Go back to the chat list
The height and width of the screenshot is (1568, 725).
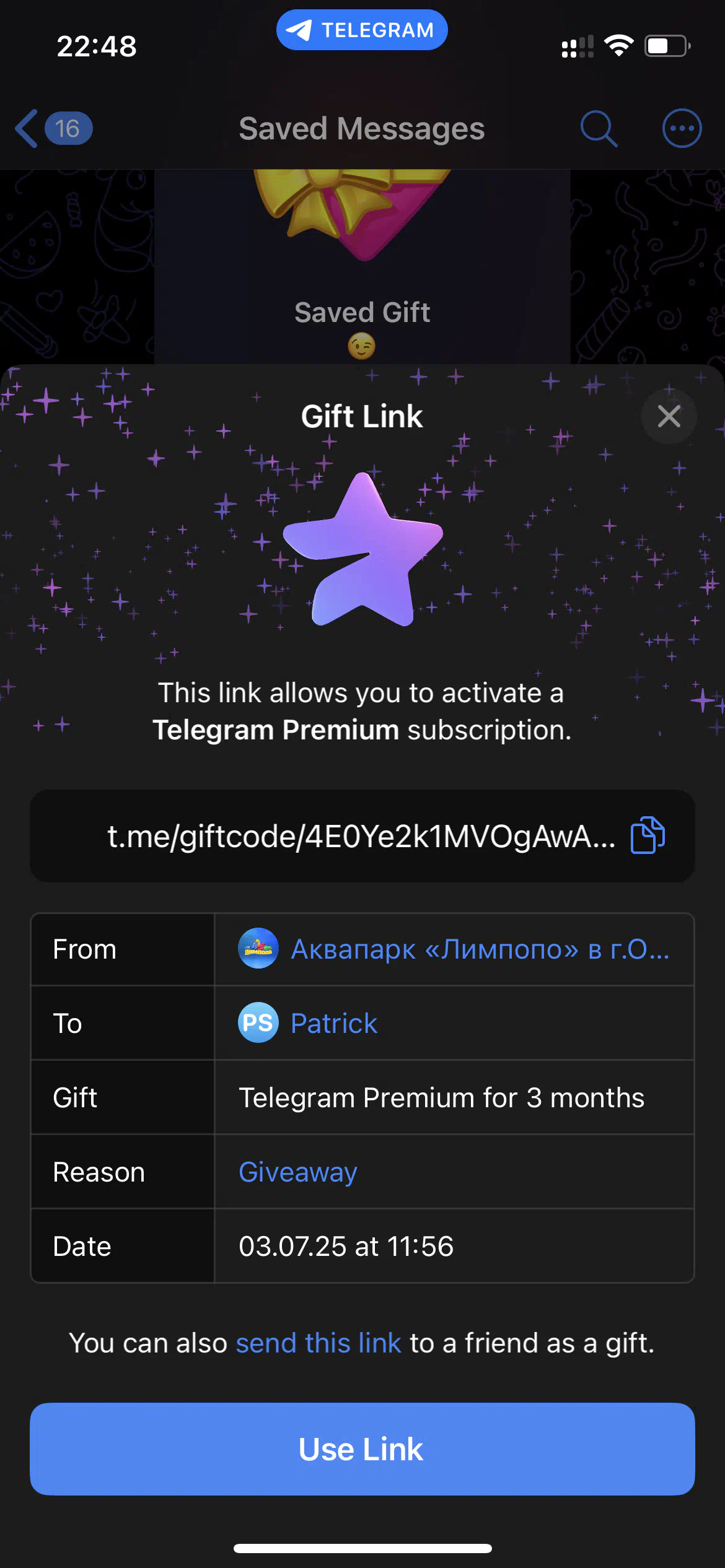(53, 129)
